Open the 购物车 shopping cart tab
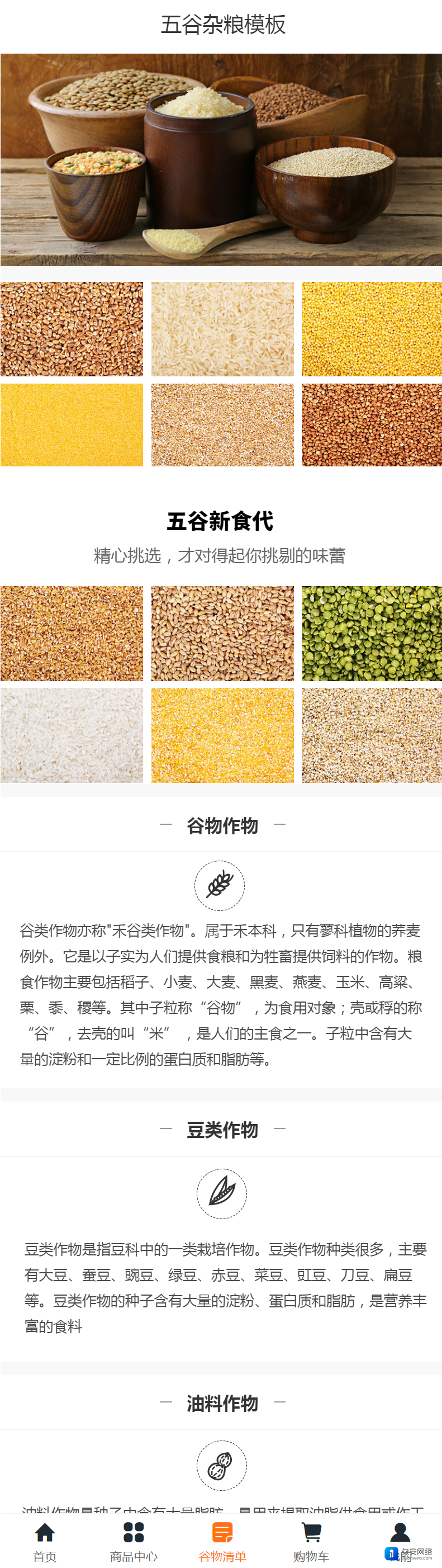Viewport: 442px width, 1568px height. coord(311,1542)
